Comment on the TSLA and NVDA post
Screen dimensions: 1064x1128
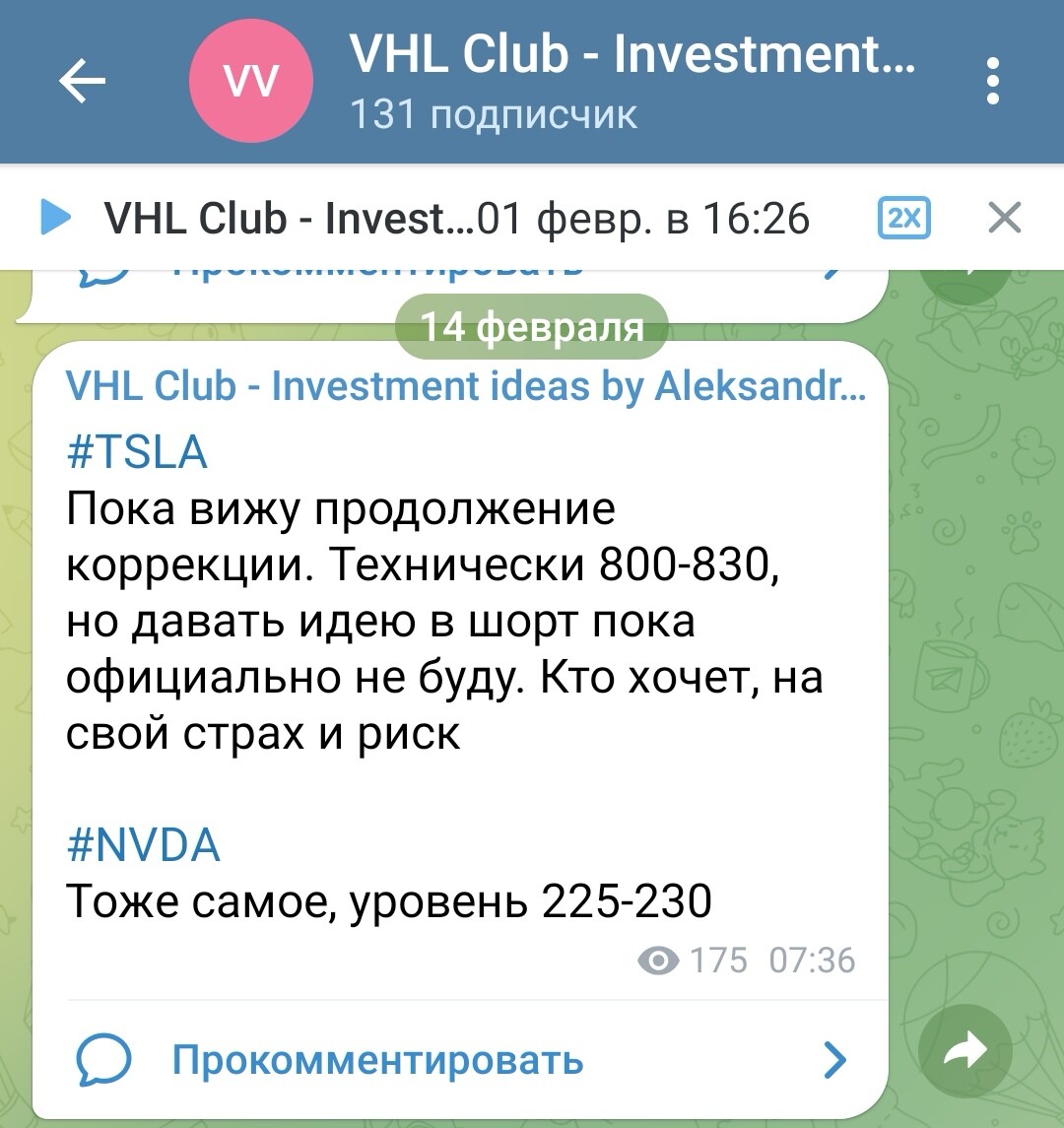point(377,1060)
